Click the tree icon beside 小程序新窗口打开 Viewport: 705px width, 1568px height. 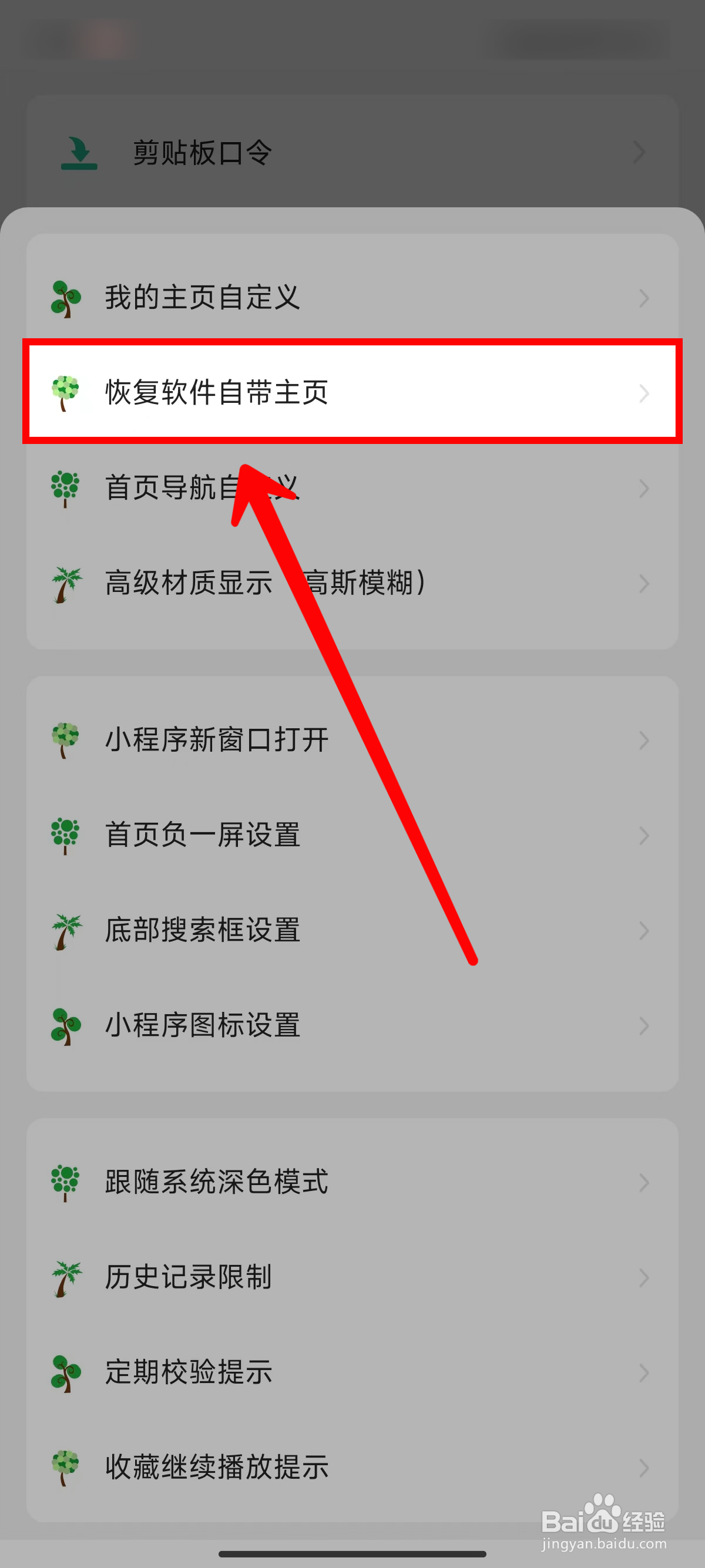point(65,740)
